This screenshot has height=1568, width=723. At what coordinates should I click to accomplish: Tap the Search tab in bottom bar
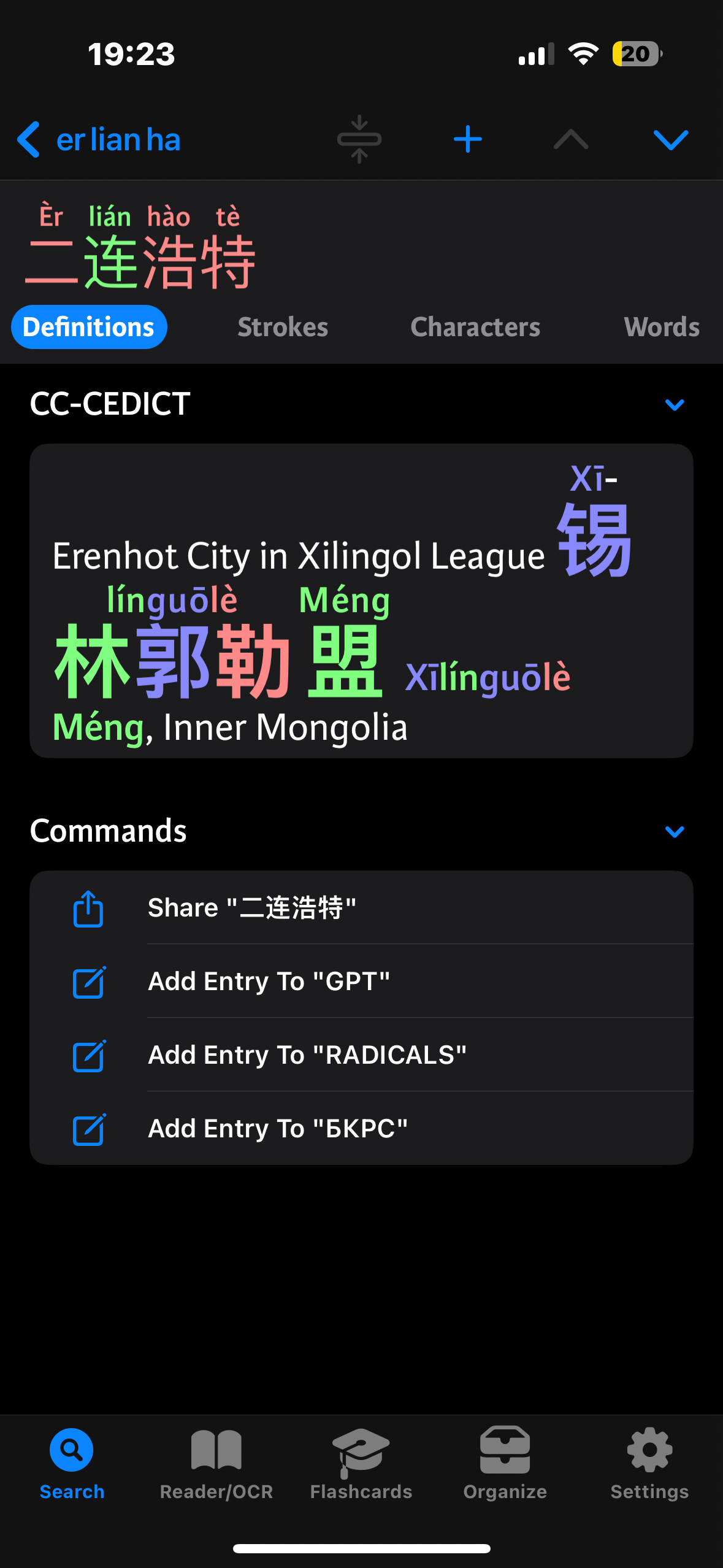72,1464
